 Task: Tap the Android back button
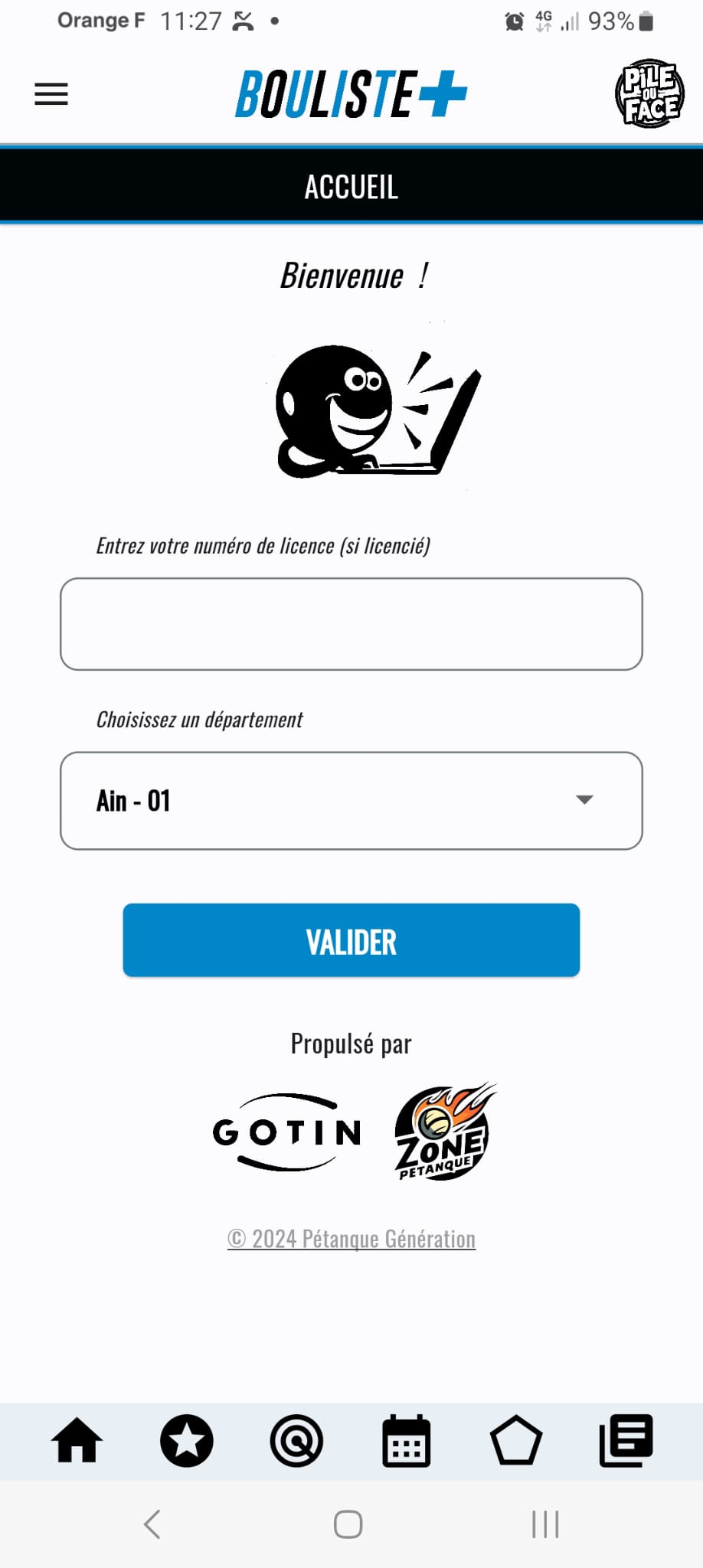tap(152, 1524)
